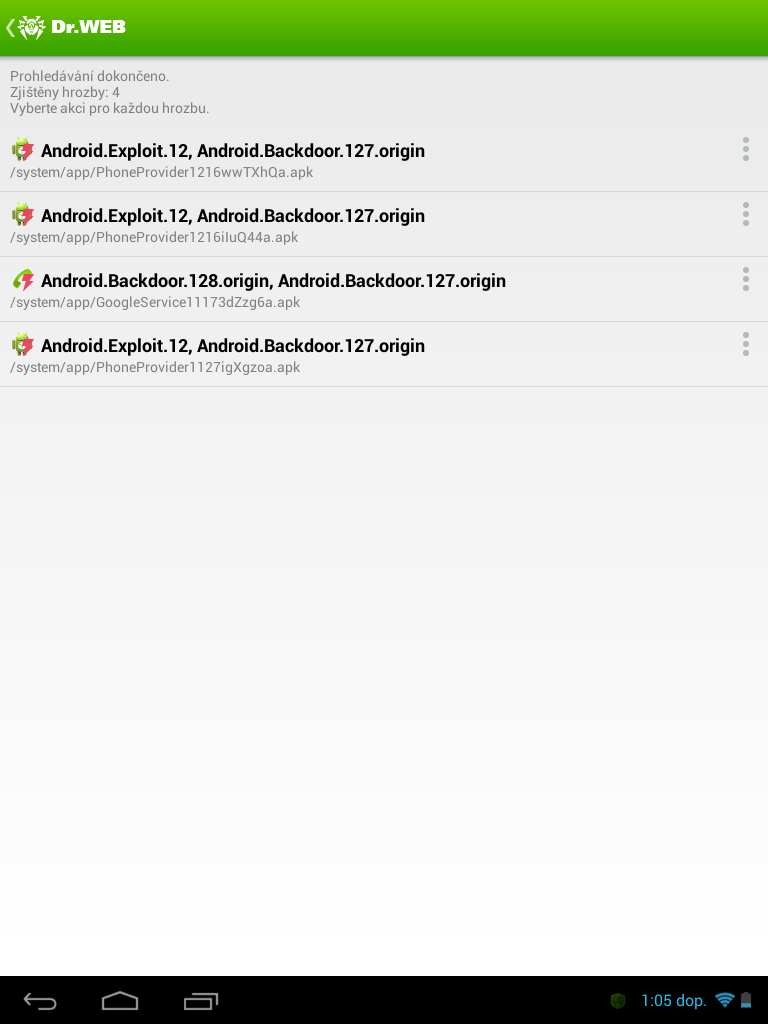This screenshot has width=768, height=1024.
Task: Select threat PhoneProvider1127igXgzoa.apk
Action: click(300, 355)
